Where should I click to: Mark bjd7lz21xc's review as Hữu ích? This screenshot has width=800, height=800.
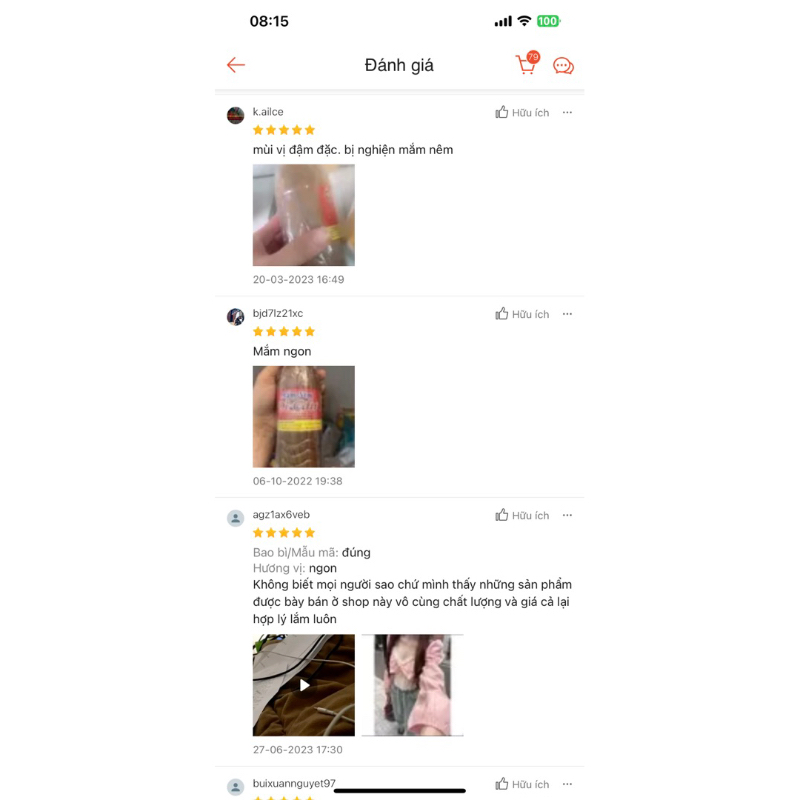[522, 314]
